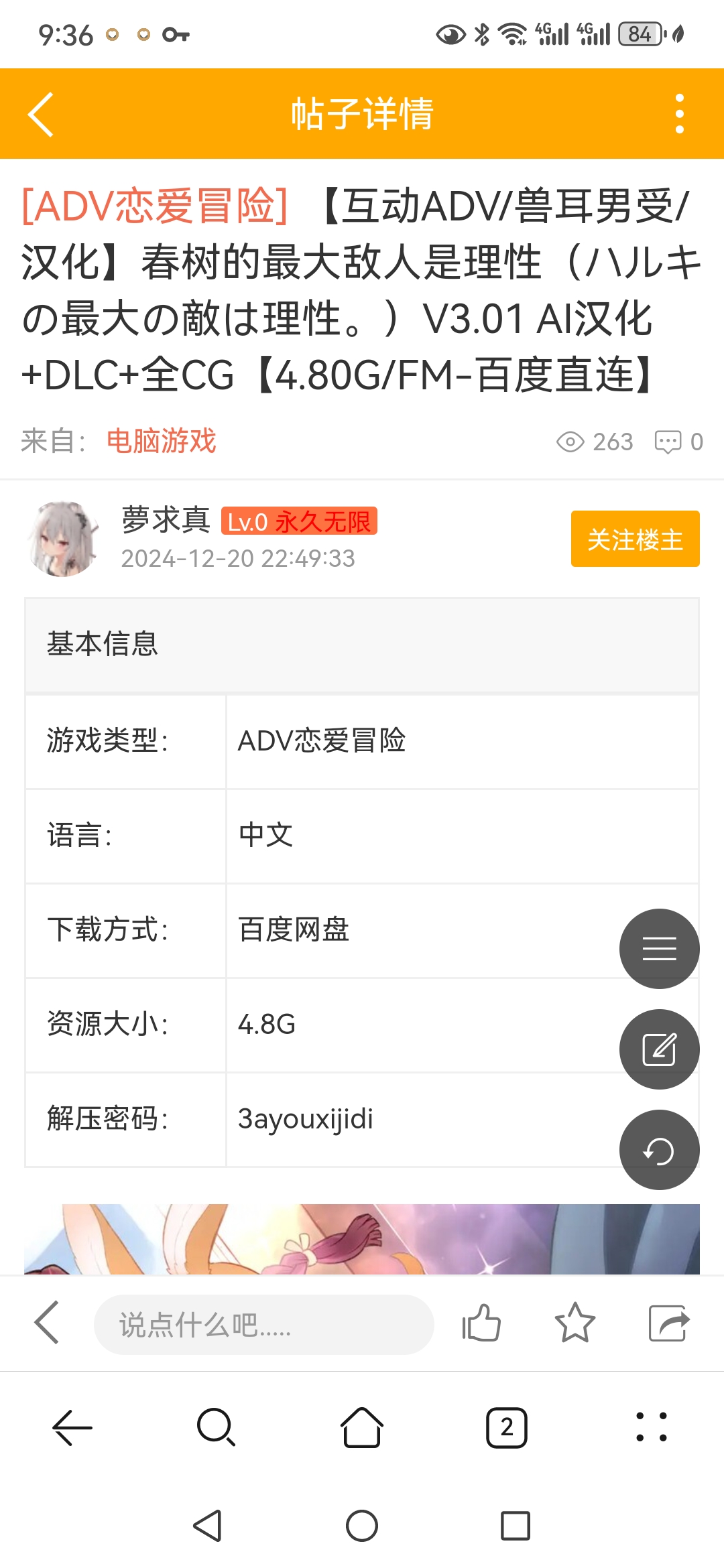Tap the star to favorite the post

point(573,1323)
